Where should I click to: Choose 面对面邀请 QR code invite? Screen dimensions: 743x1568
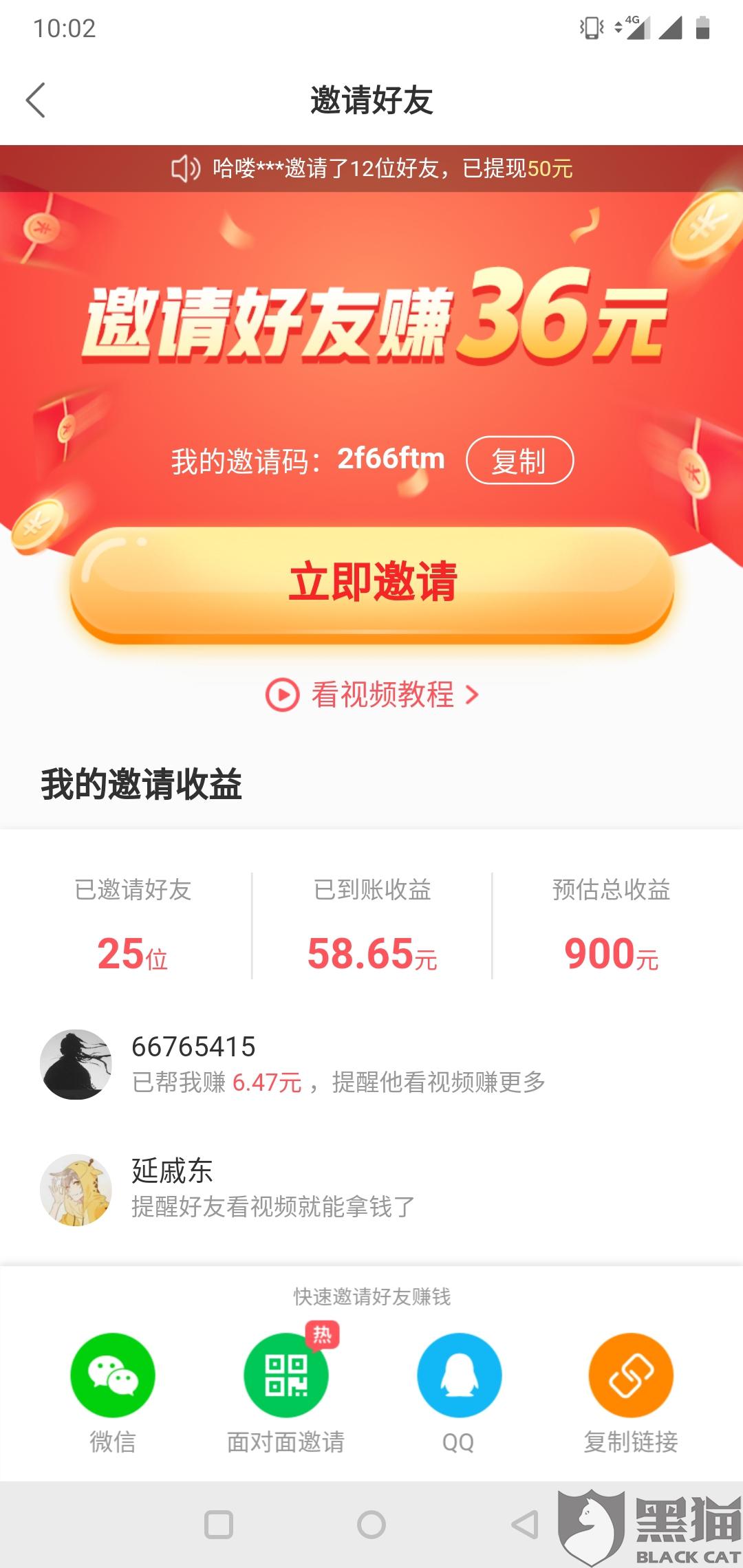(x=286, y=1375)
